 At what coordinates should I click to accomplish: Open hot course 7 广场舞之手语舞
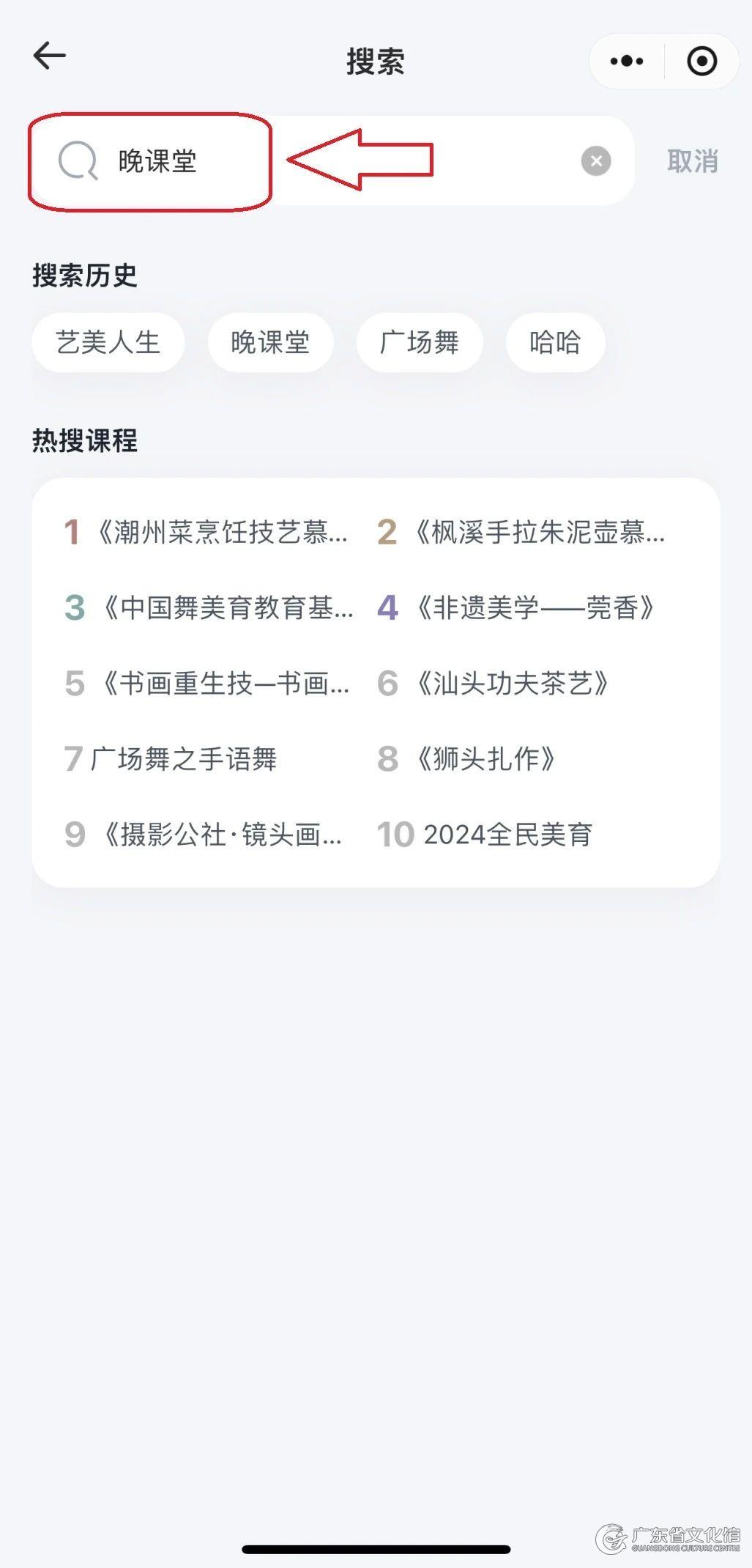[x=171, y=758]
